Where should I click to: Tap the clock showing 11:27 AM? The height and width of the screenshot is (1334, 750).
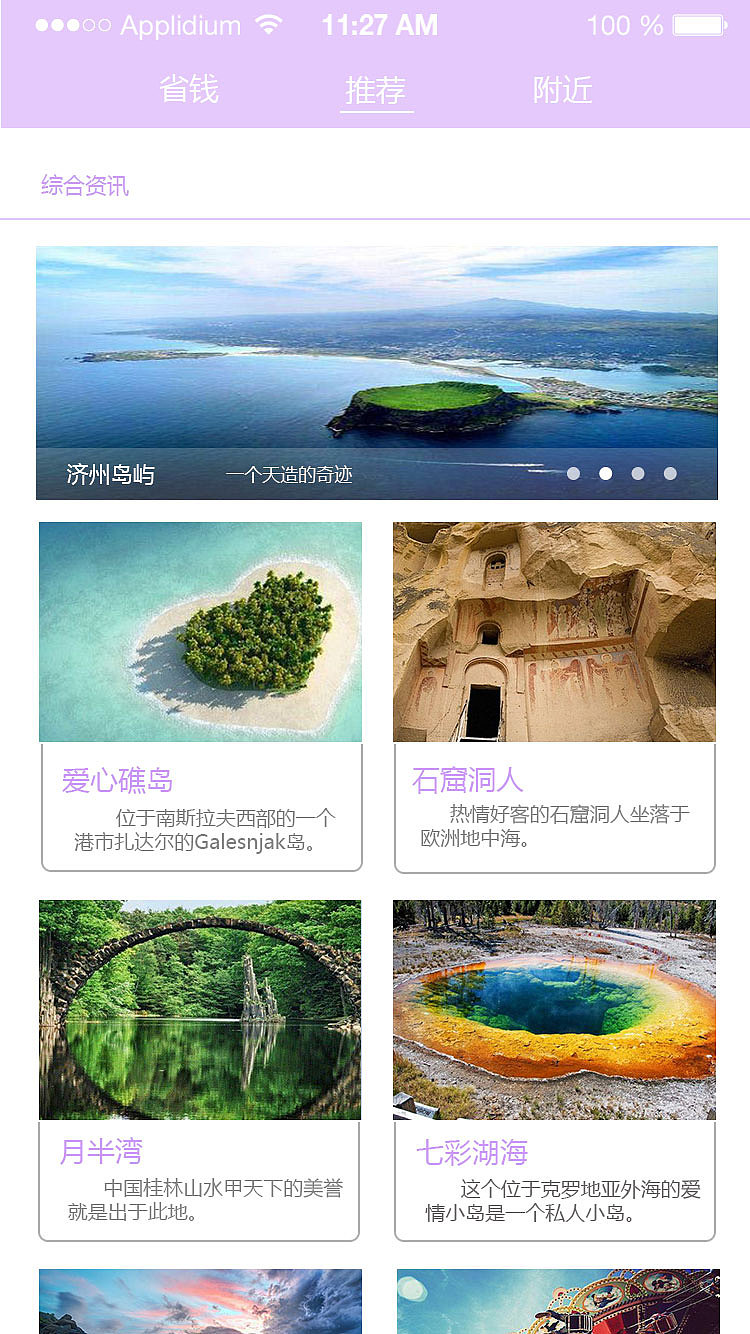coord(381,24)
